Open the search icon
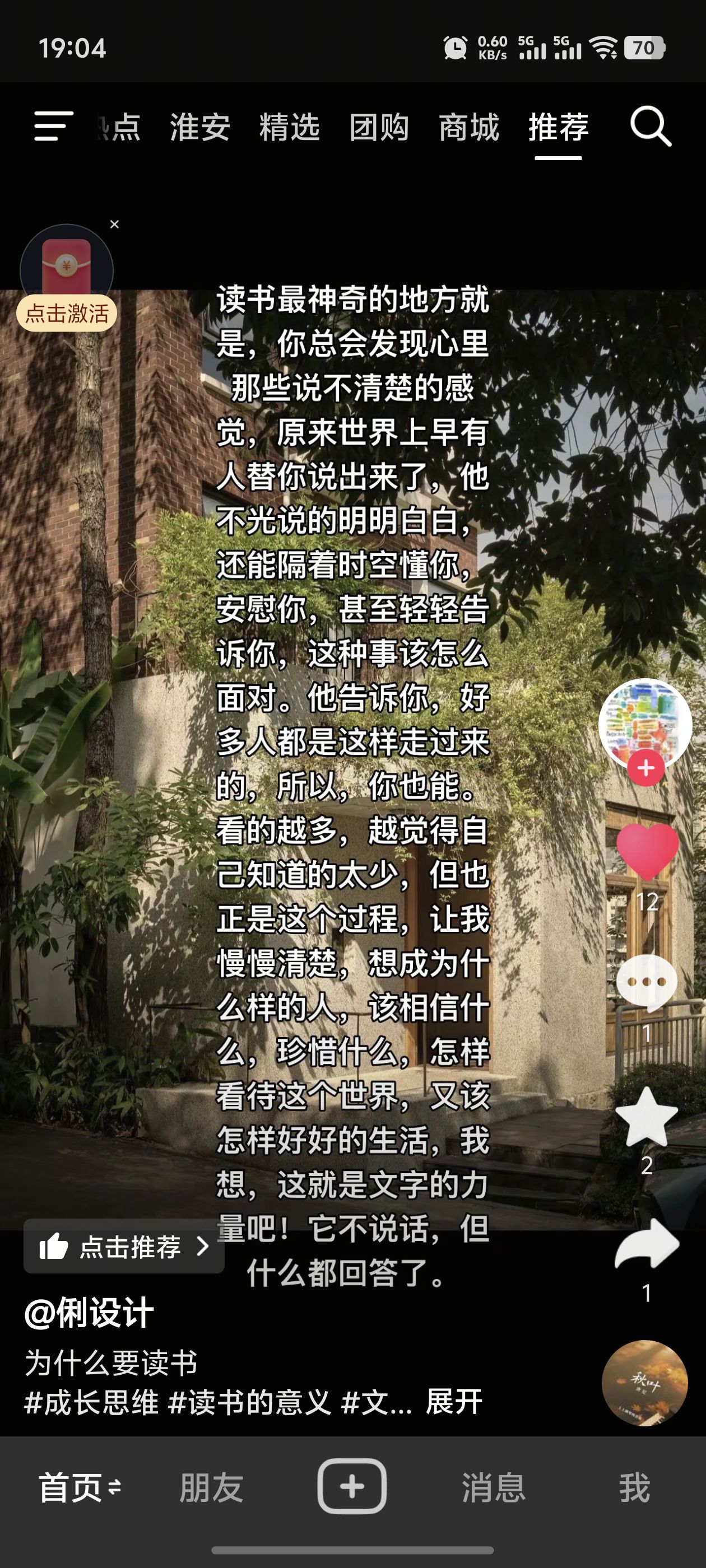 click(650, 127)
